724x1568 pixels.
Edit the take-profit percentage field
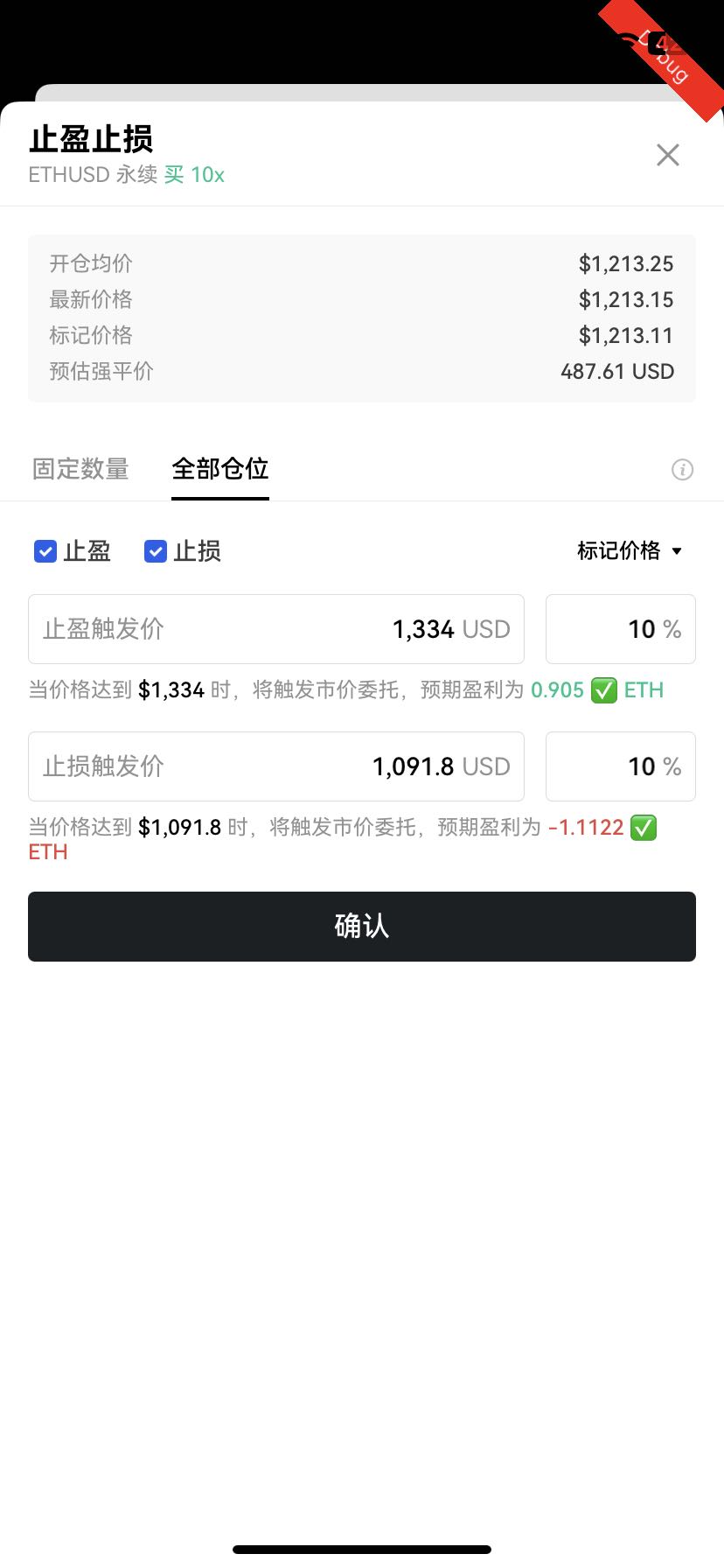(620, 629)
